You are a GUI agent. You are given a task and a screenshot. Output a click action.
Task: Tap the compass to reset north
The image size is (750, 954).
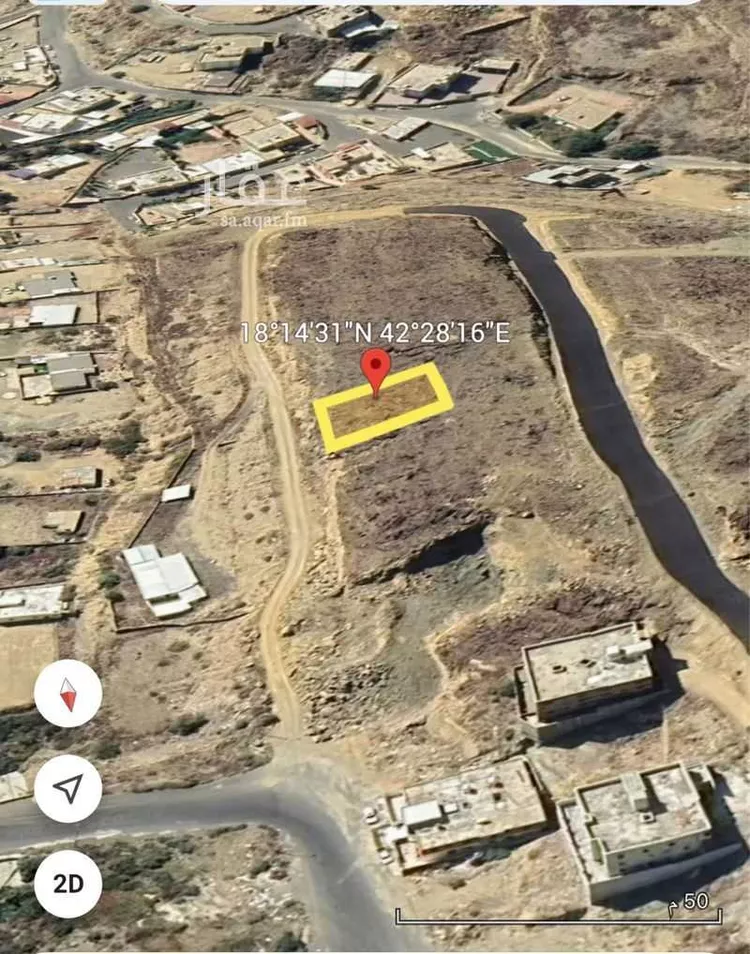coord(68,693)
